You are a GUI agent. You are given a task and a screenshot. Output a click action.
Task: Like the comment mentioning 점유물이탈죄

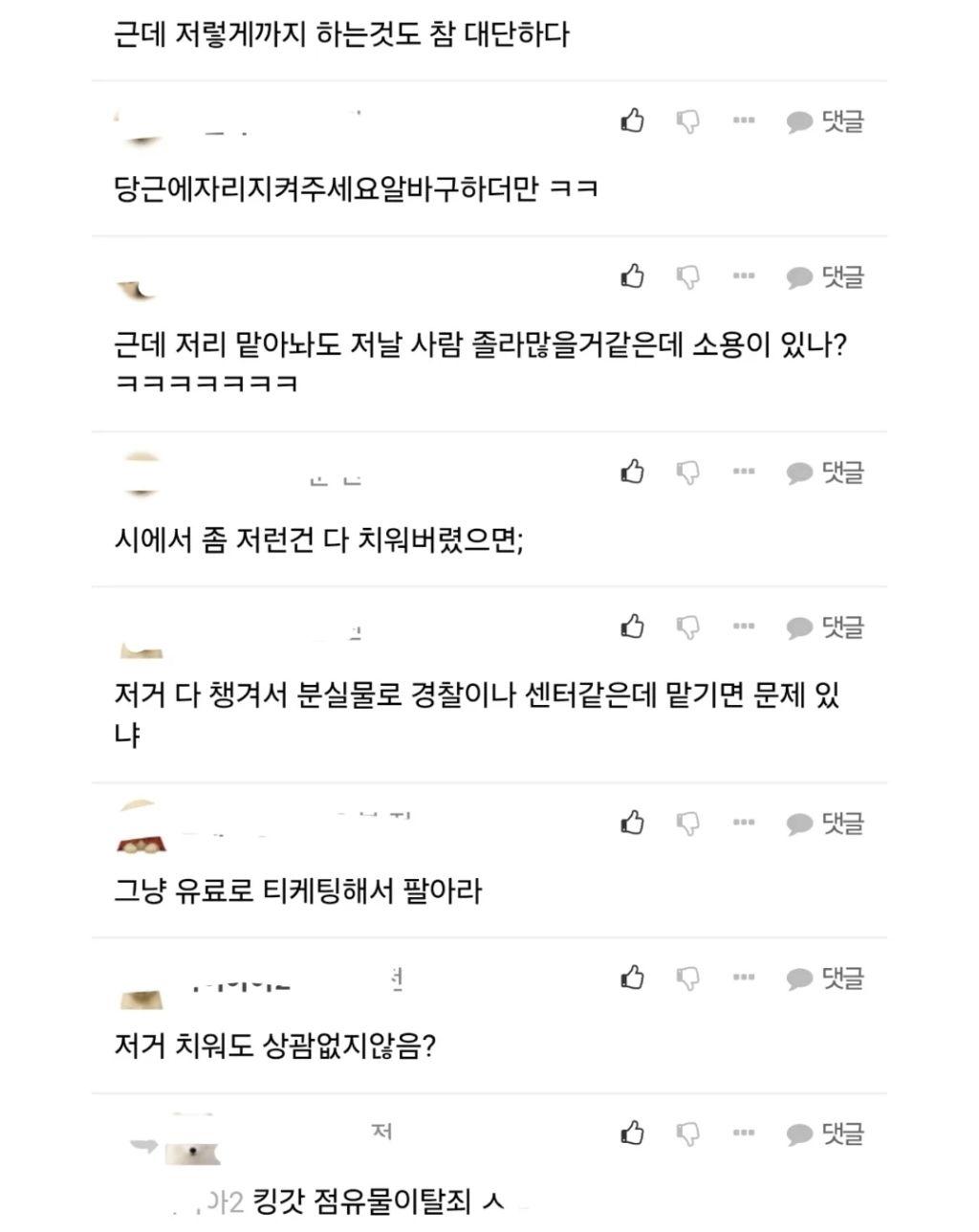(x=632, y=1133)
